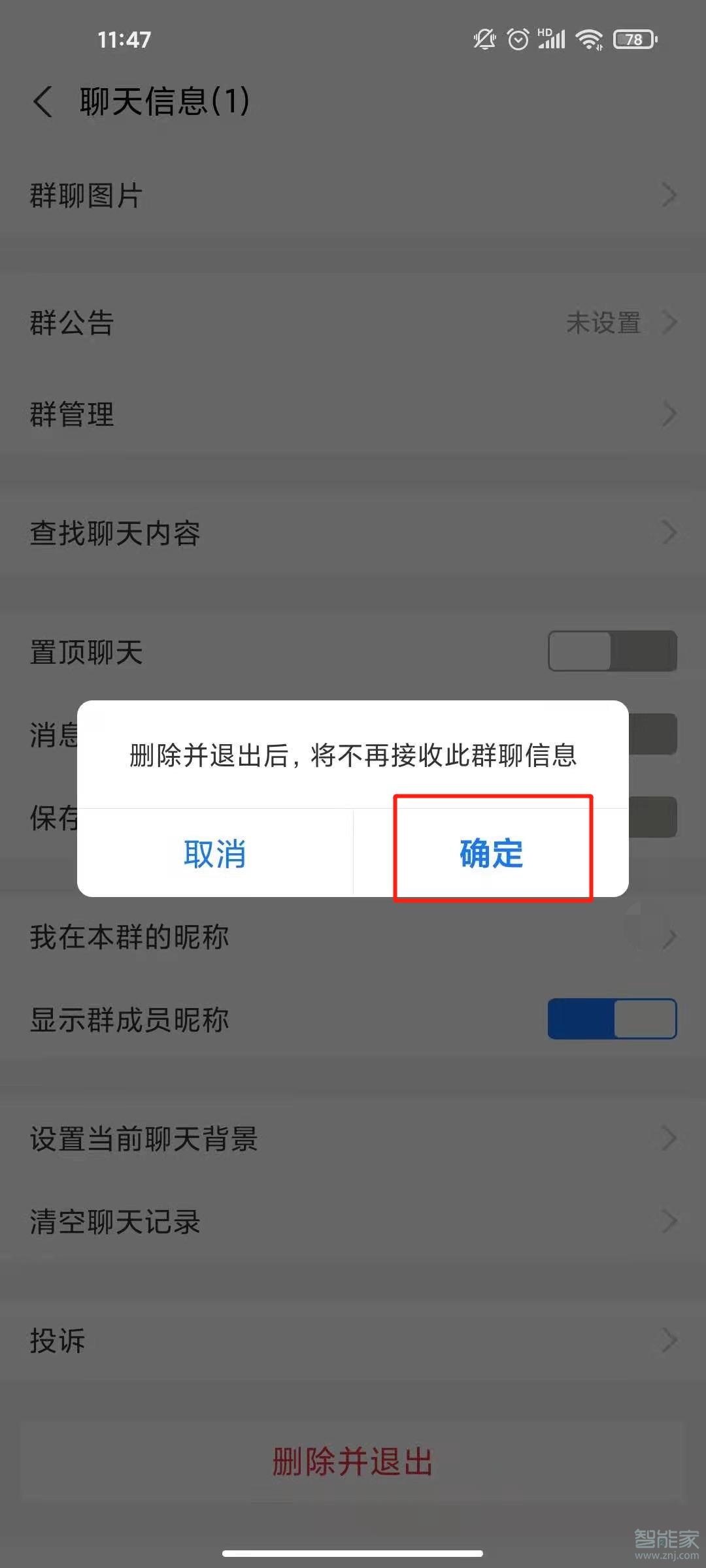The height and width of the screenshot is (1568, 706).
Task: Go back using the top-left arrow
Action: point(43,102)
